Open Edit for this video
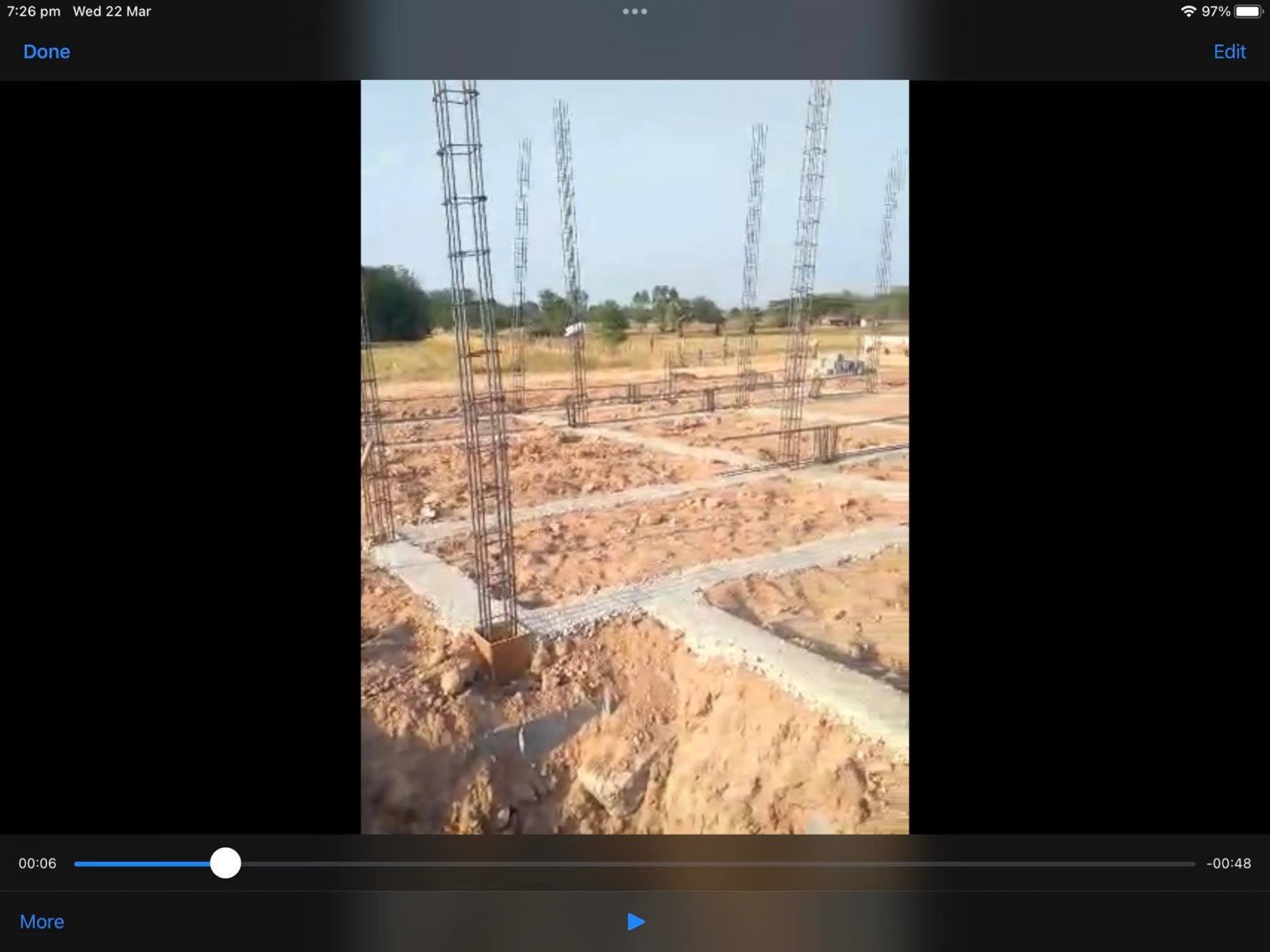This screenshot has height=952, width=1270. (1229, 52)
